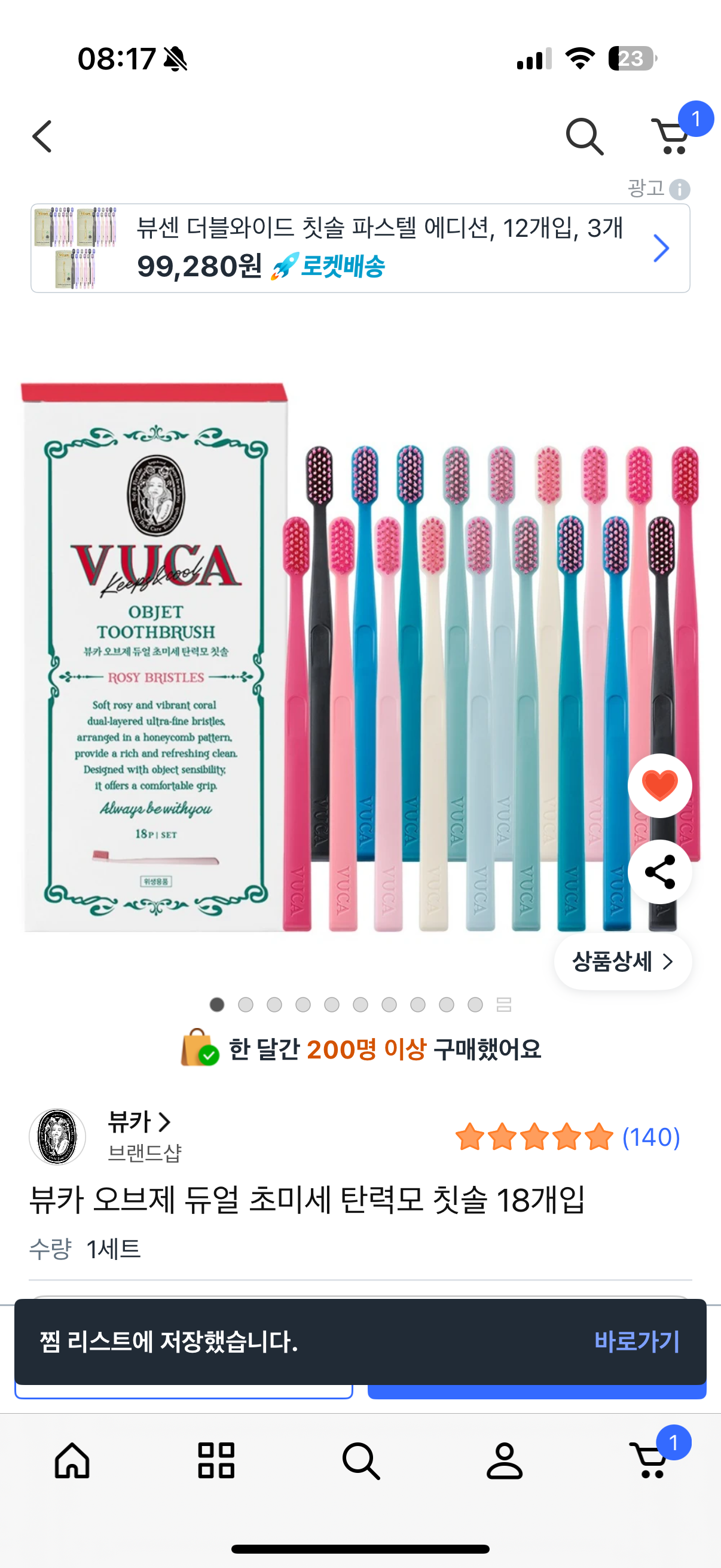The width and height of the screenshot is (721, 1568).
Task: Tap the ad info icon next to 광고
Action: [x=679, y=190]
